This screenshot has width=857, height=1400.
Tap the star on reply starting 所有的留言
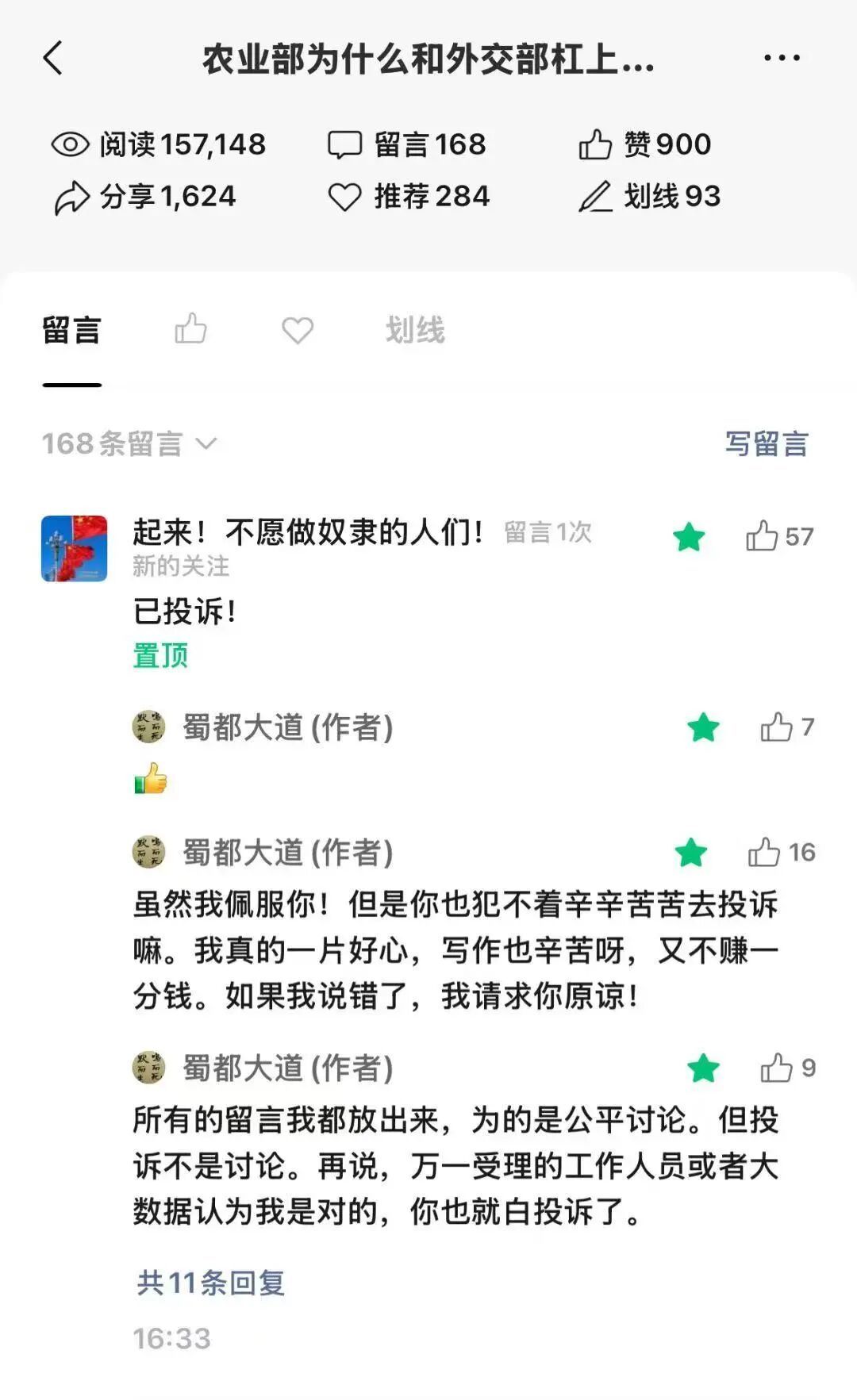[703, 1068]
